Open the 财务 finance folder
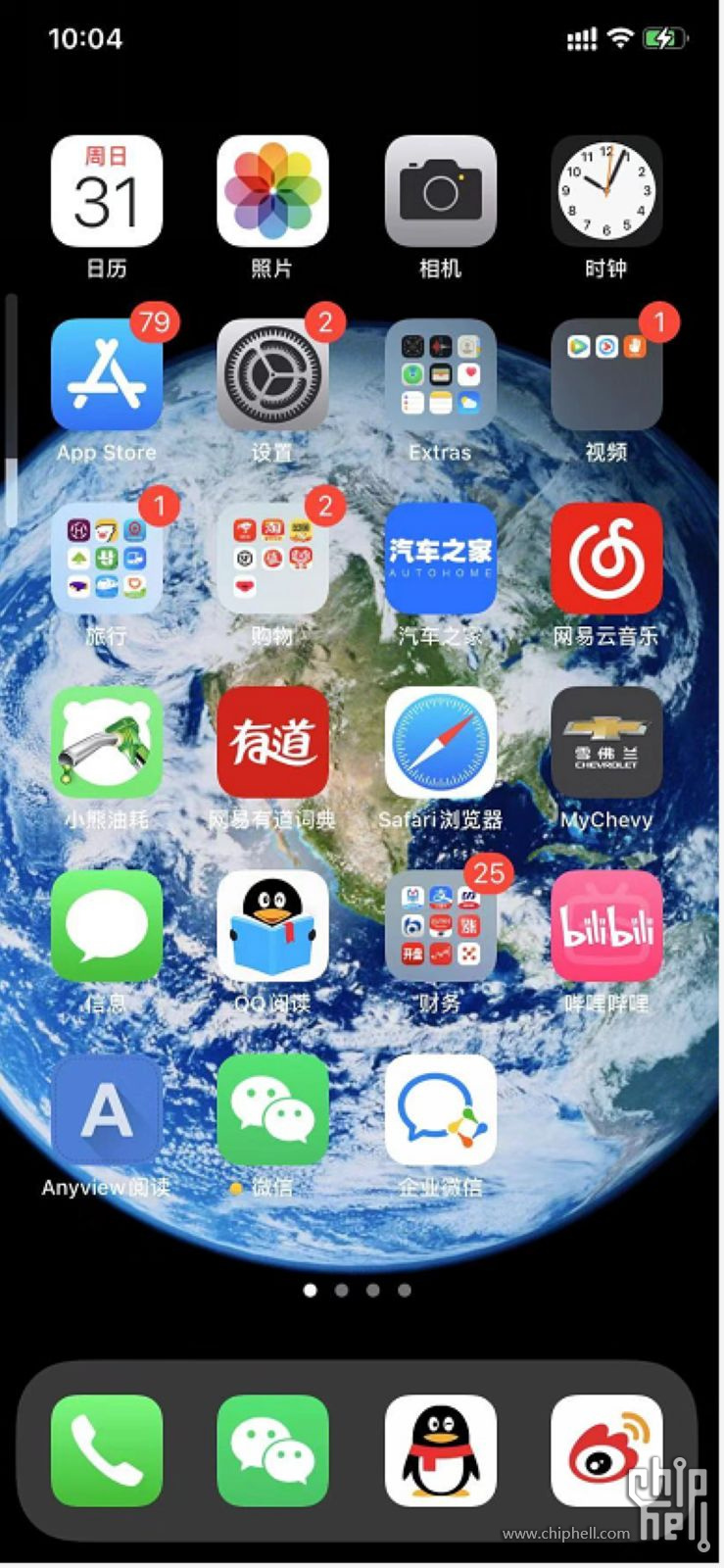Screen dimensions: 724x1568 click(x=440, y=926)
